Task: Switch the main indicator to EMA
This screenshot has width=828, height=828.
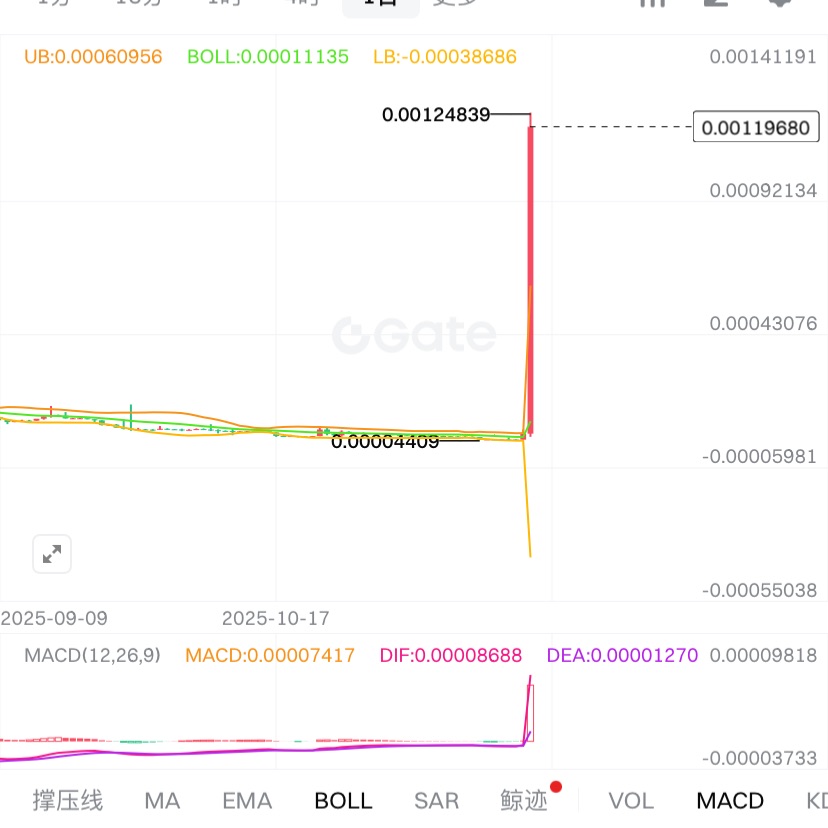Action: [247, 800]
